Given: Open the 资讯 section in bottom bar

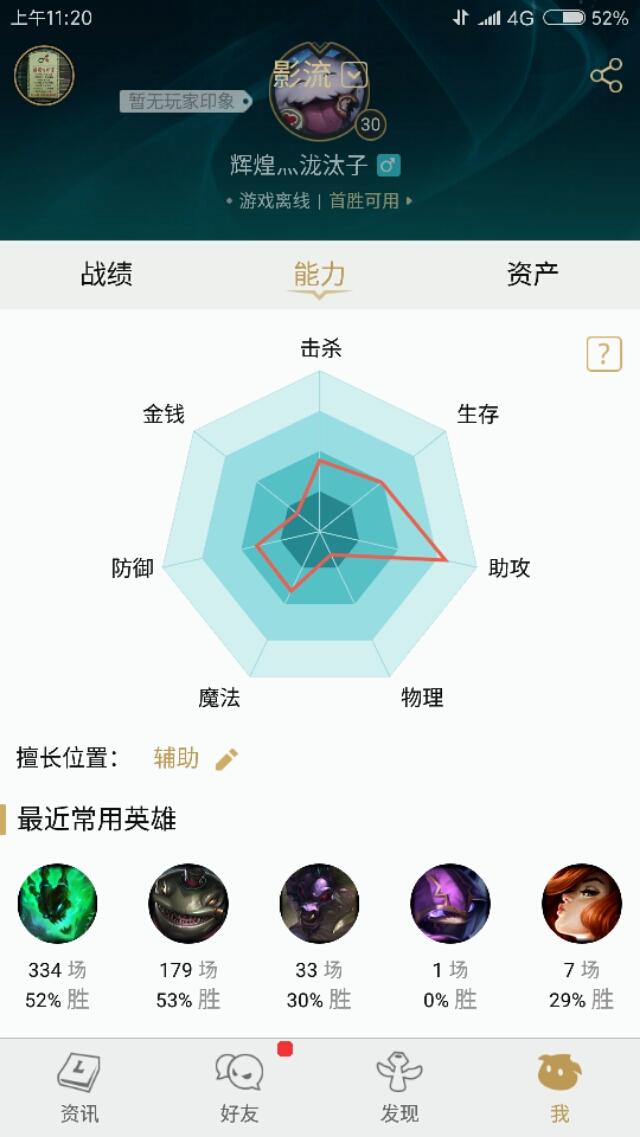Looking at the screenshot, I should [79, 1088].
